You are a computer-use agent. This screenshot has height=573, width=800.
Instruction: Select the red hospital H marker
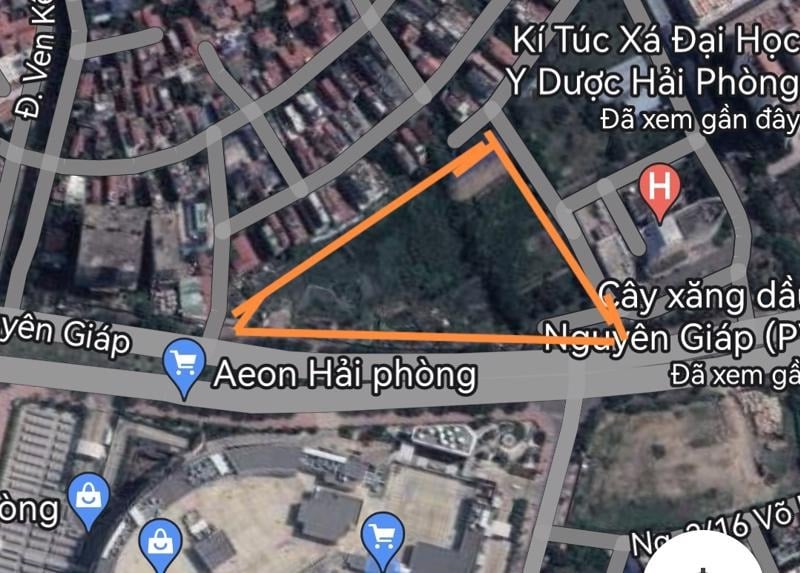(x=660, y=187)
